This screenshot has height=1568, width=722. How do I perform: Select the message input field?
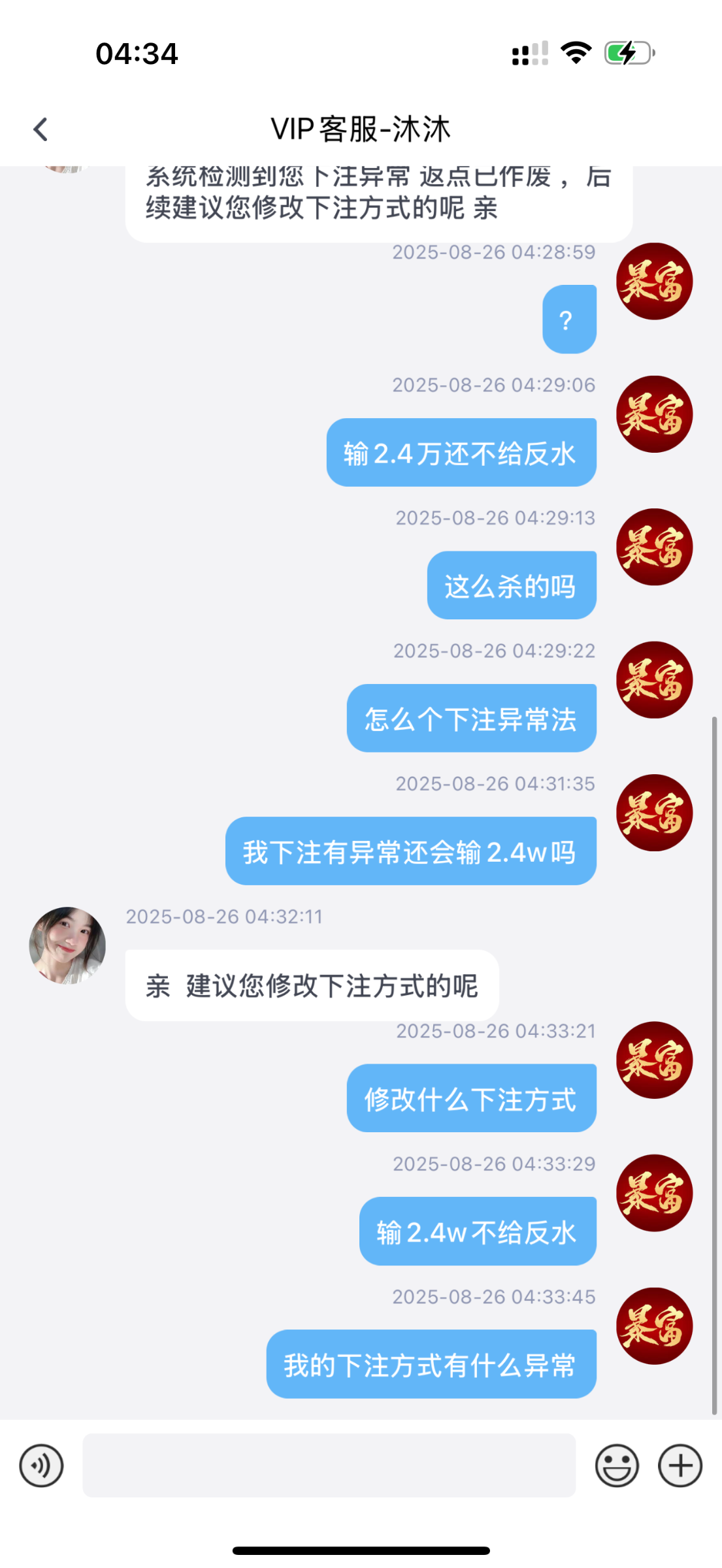(x=327, y=1465)
